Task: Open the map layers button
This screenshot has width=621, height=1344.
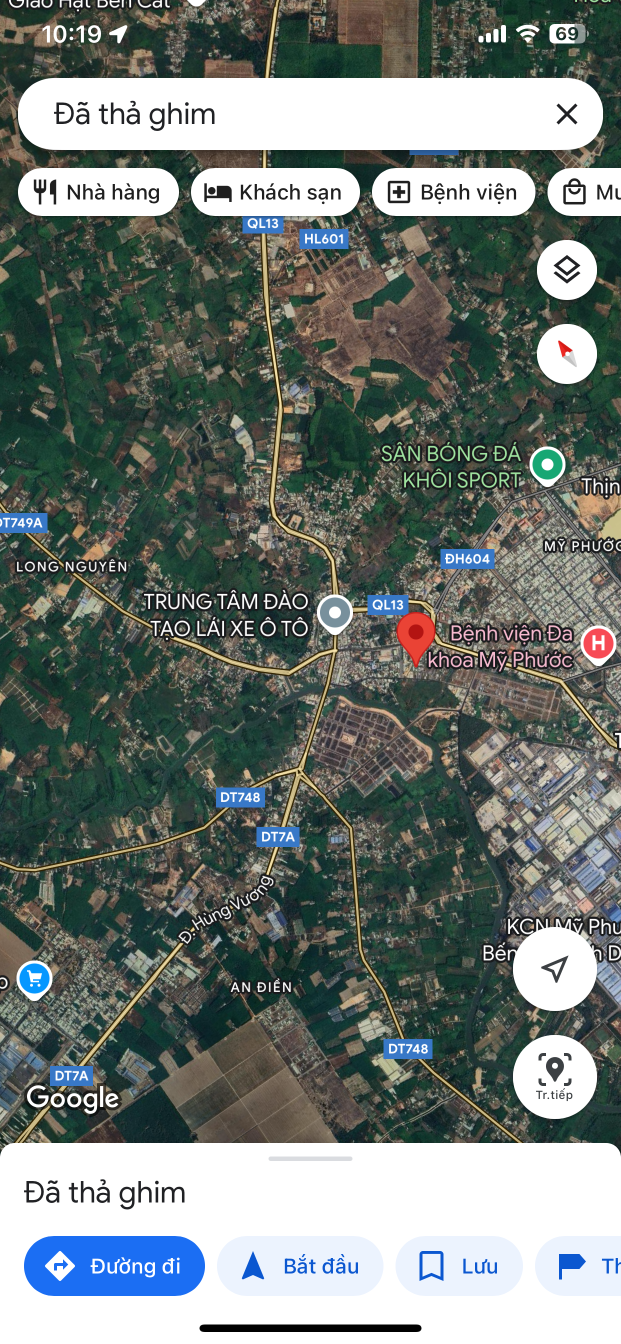Action: tap(567, 270)
